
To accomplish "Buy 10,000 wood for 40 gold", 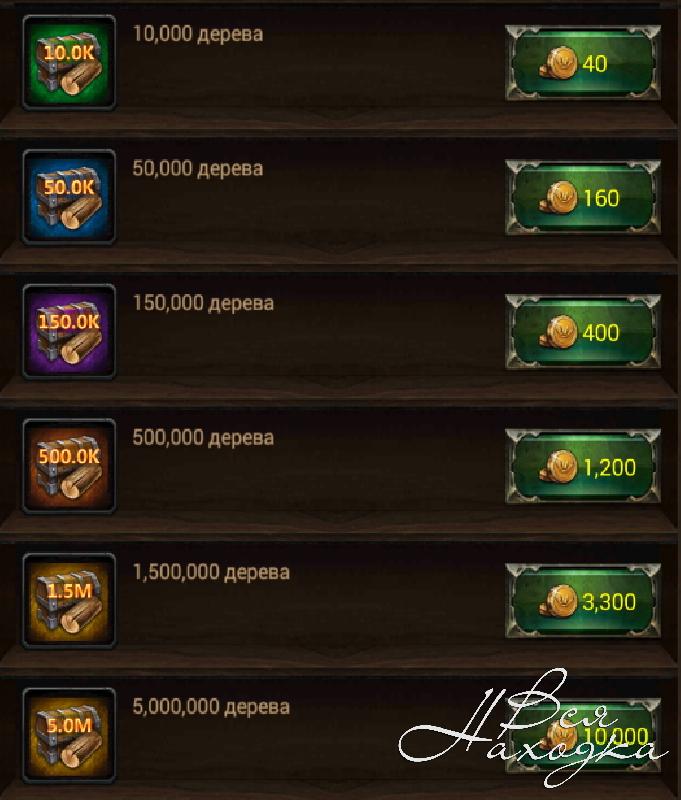I will (x=583, y=64).
